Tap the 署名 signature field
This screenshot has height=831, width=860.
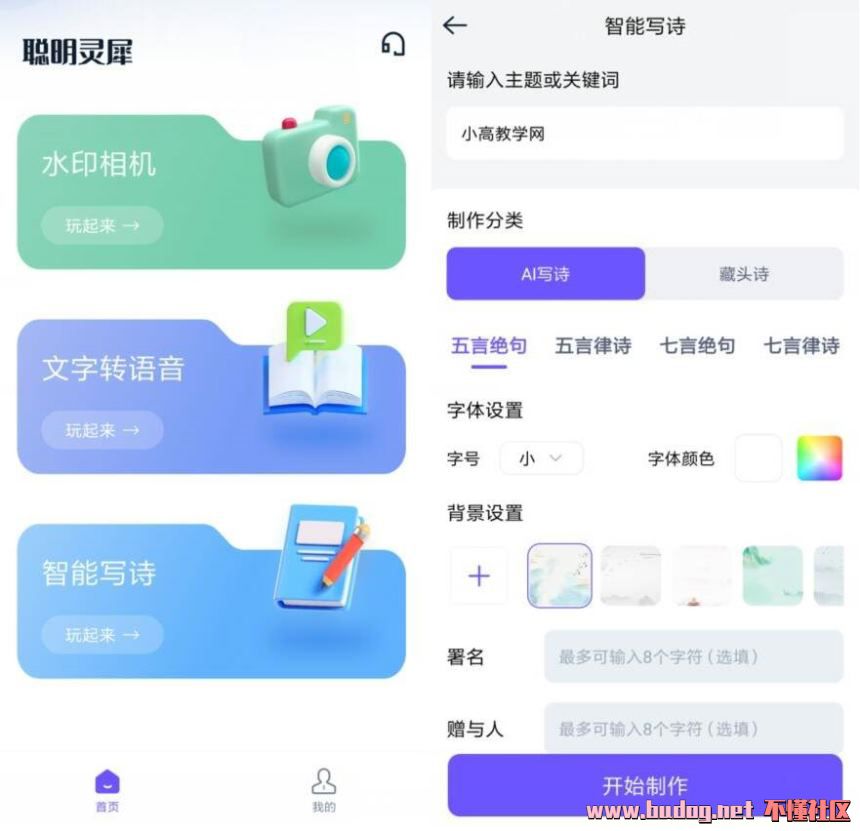pyautogui.click(x=693, y=657)
